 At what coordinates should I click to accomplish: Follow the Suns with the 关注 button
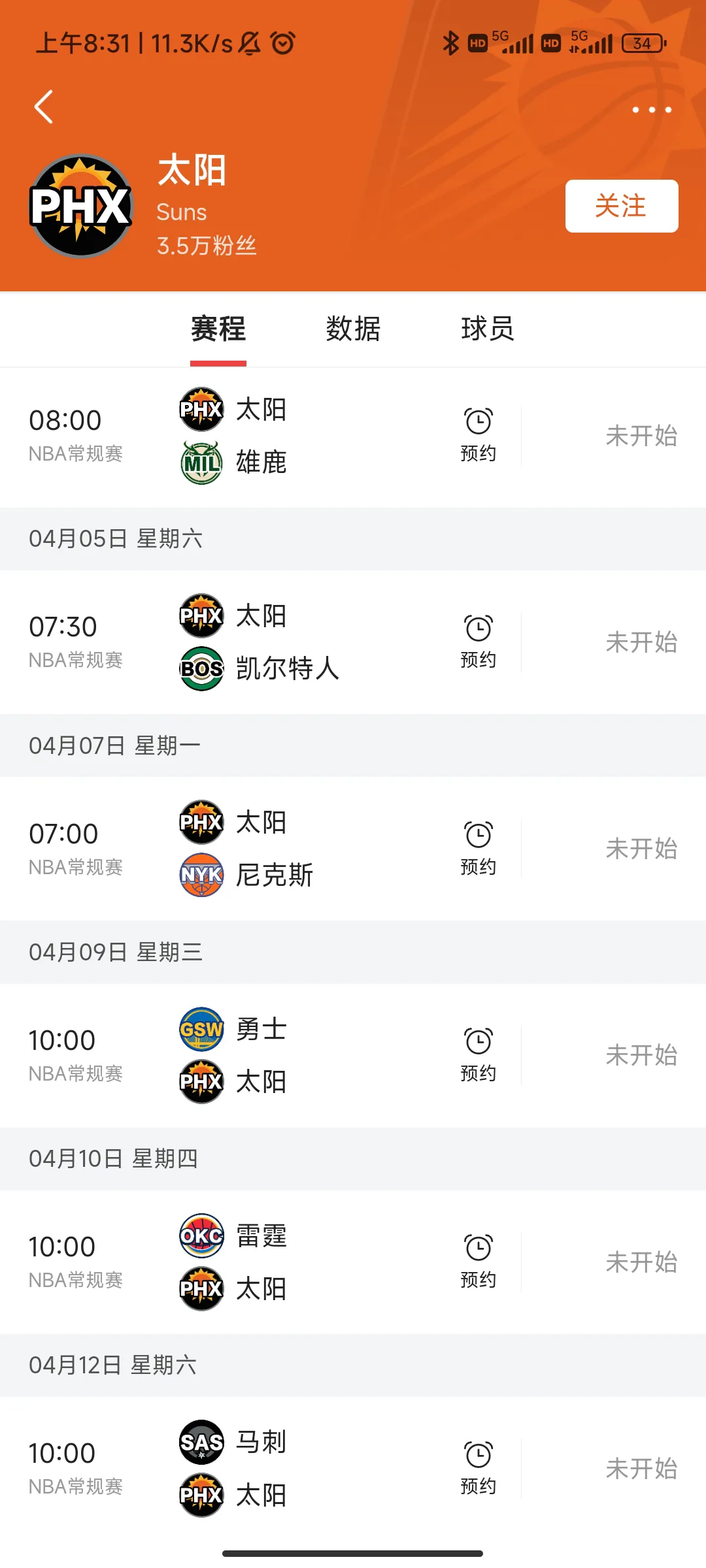[x=622, y=206]
